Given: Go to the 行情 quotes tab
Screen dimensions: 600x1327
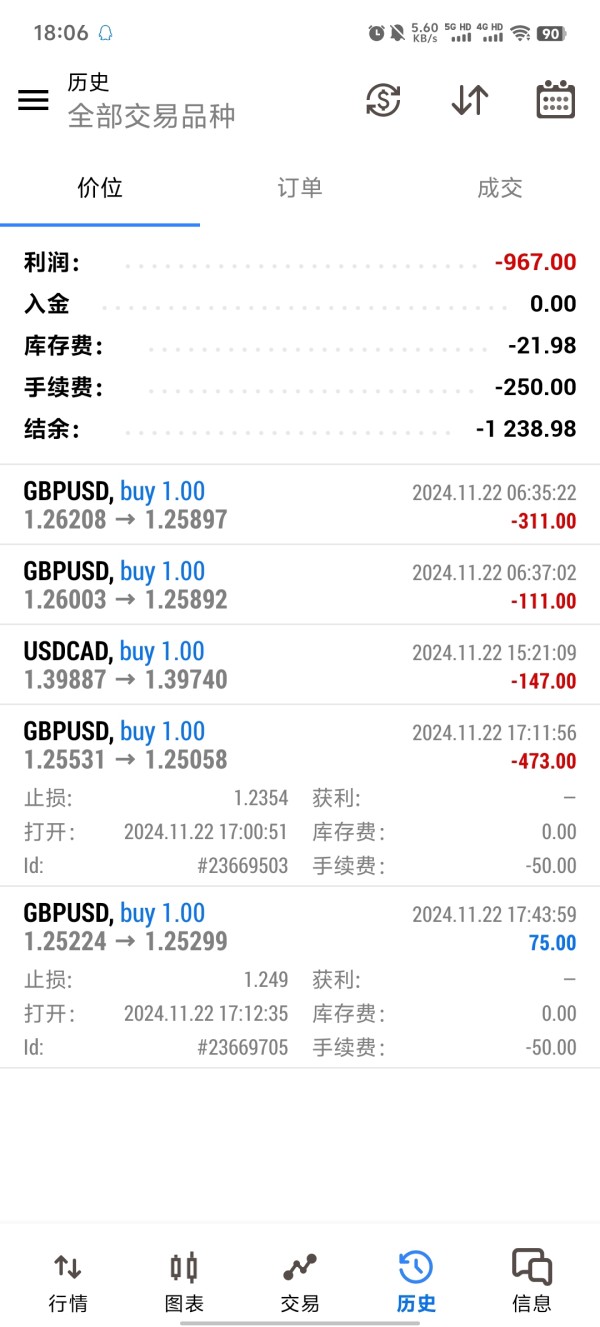Looking at the screenshot, I should (x=68, y=1283).
